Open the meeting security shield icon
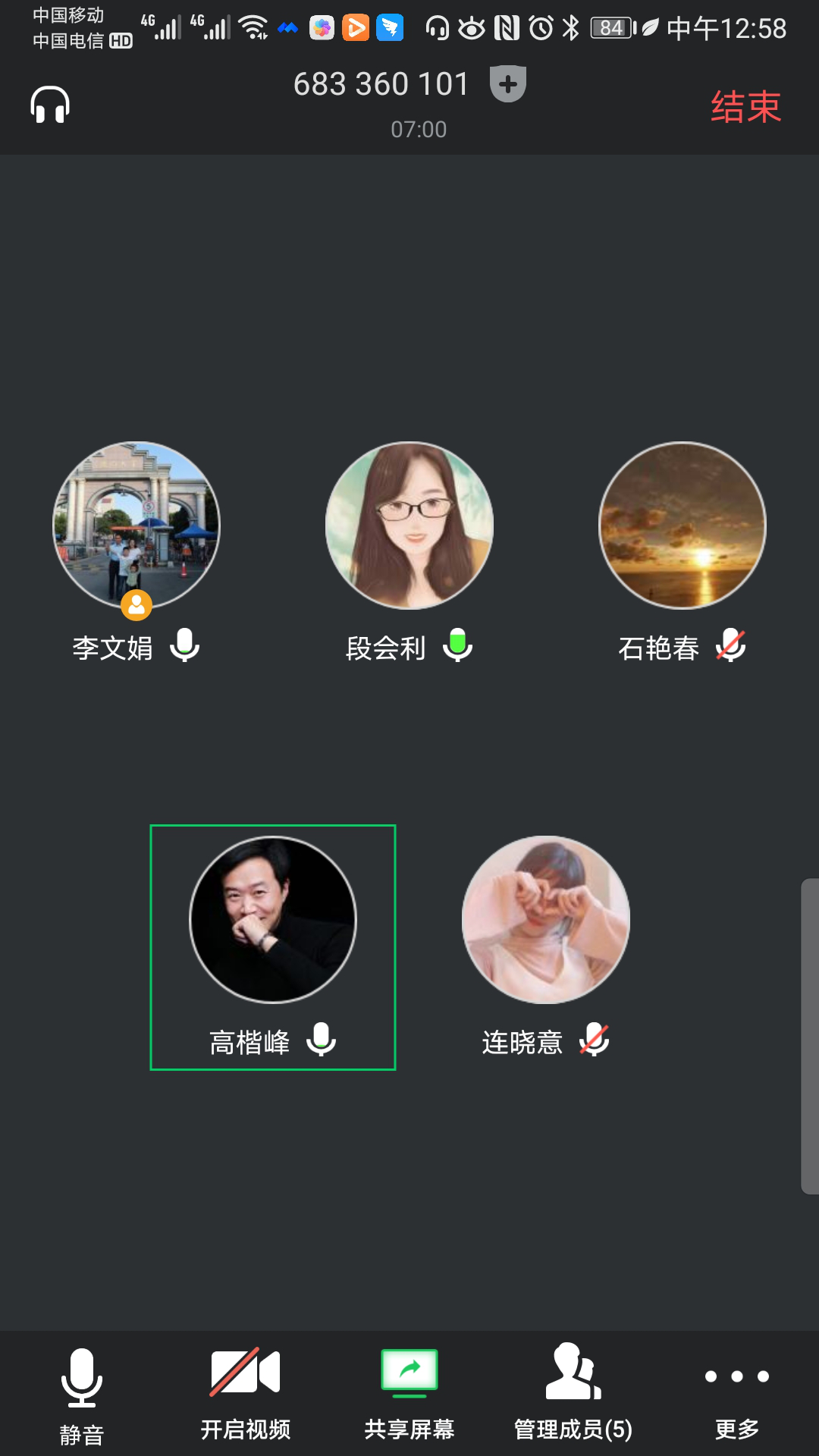 coord(508,83)
